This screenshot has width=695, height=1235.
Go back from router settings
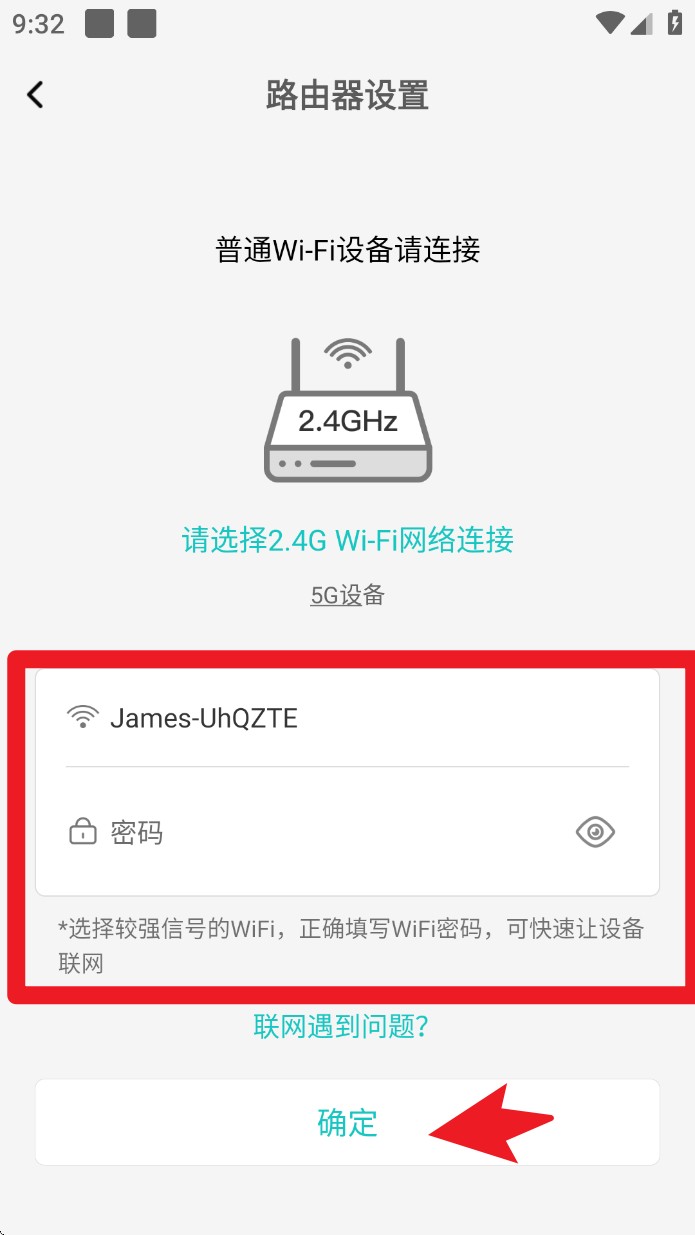(x=35, y=95)
